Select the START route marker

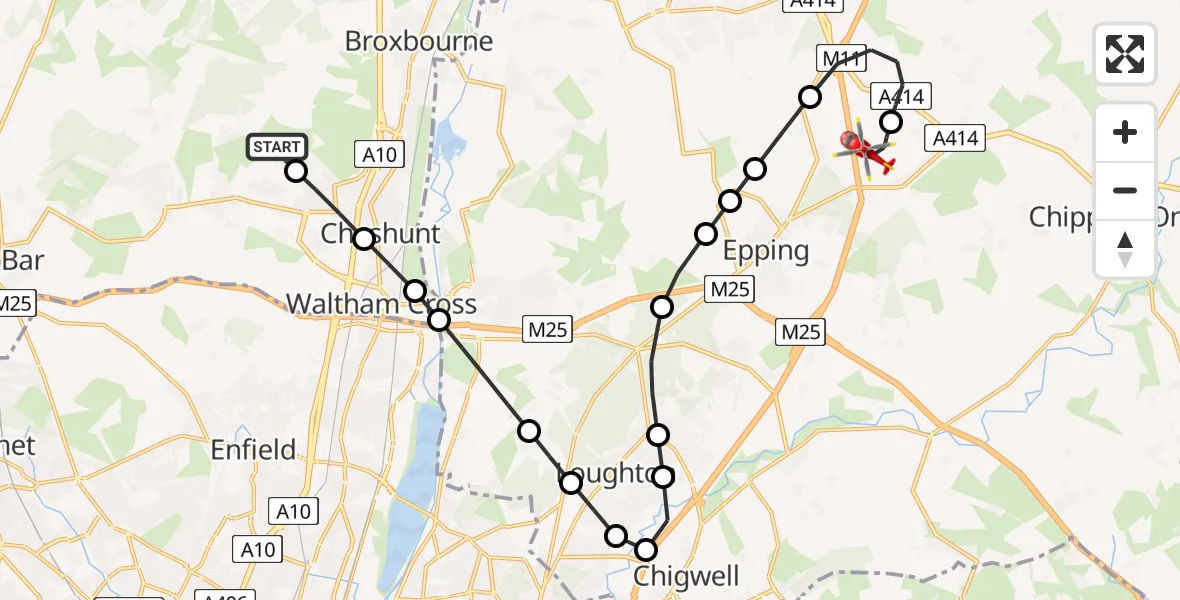pyautogui.click(x=277, y=148)
